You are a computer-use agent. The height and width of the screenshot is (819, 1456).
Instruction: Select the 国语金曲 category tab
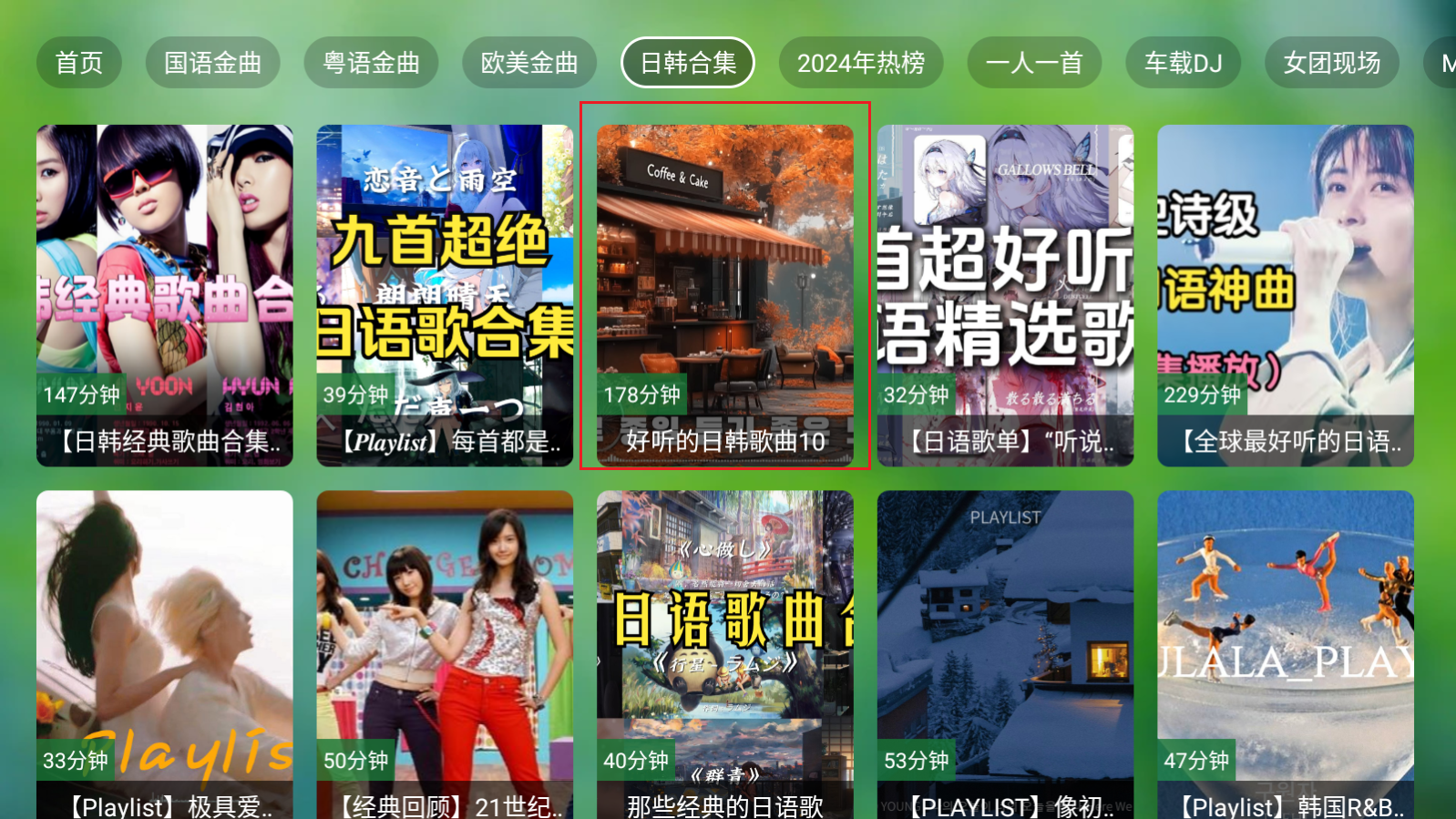click(212, 63)
